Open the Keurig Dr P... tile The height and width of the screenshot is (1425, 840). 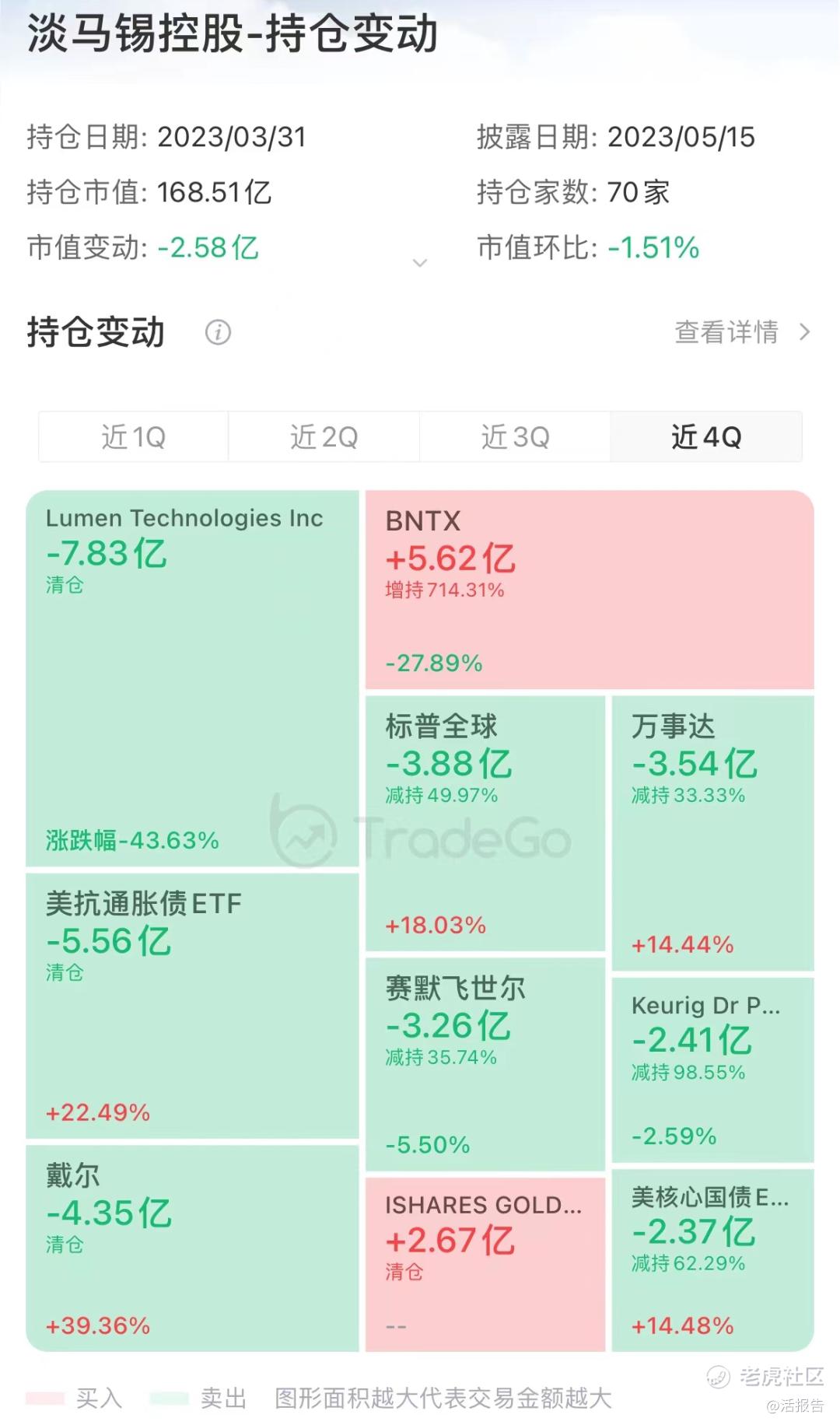[x=712, y=1070]
